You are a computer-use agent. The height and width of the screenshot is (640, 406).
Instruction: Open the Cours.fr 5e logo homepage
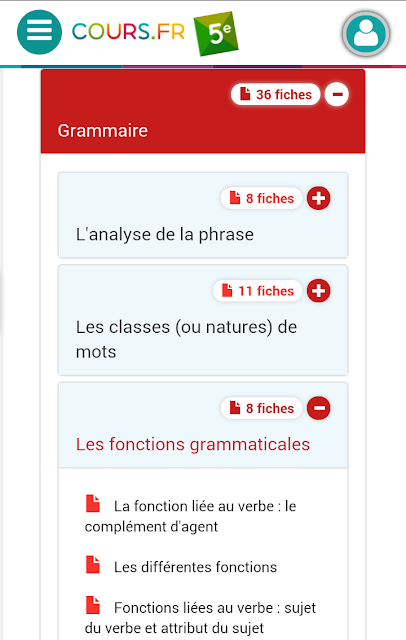[155, 33]
